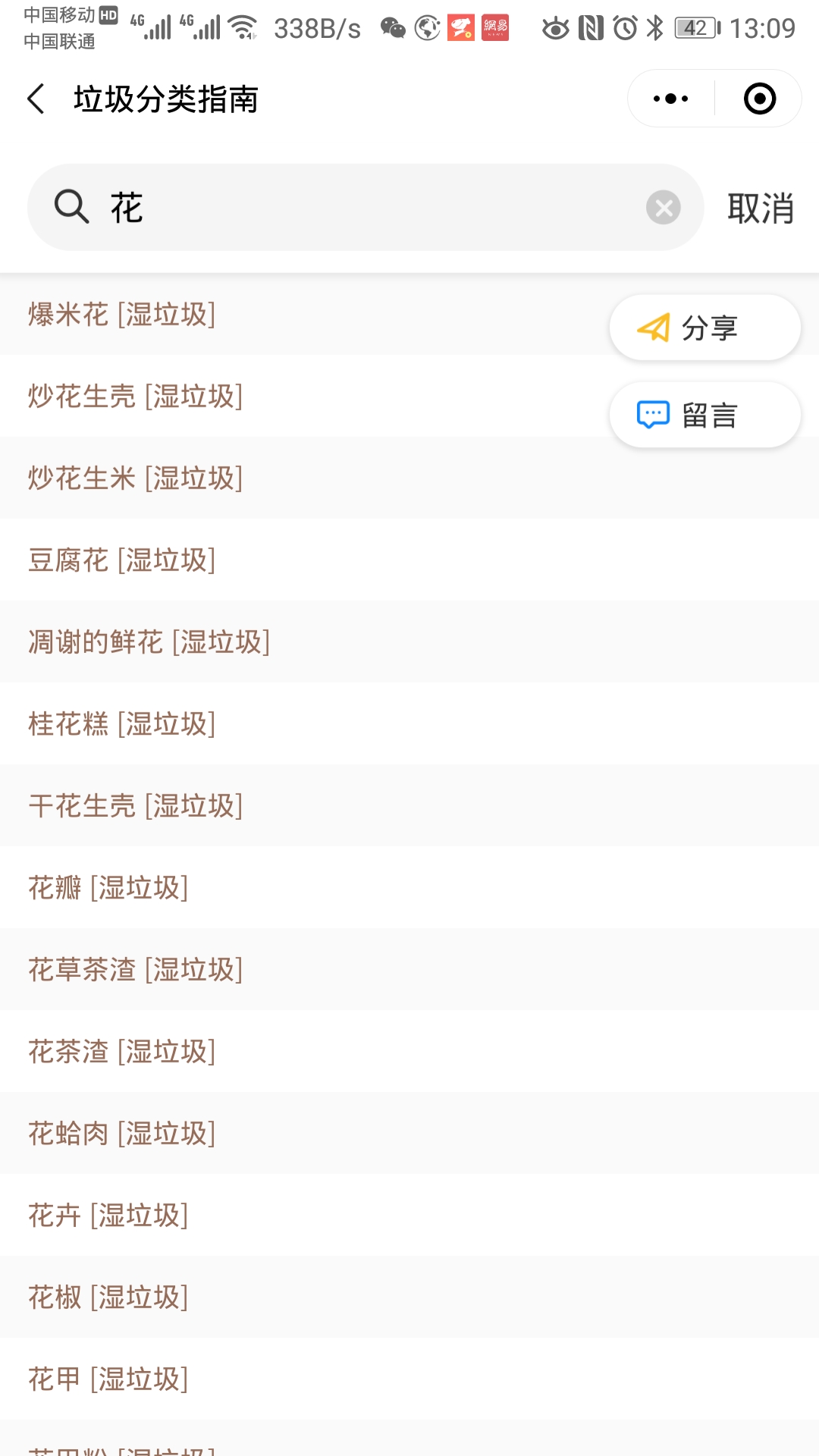Screen dimensions: 819x1456
Task: View the 豆腐花 classification
Action: coord(409,560)
